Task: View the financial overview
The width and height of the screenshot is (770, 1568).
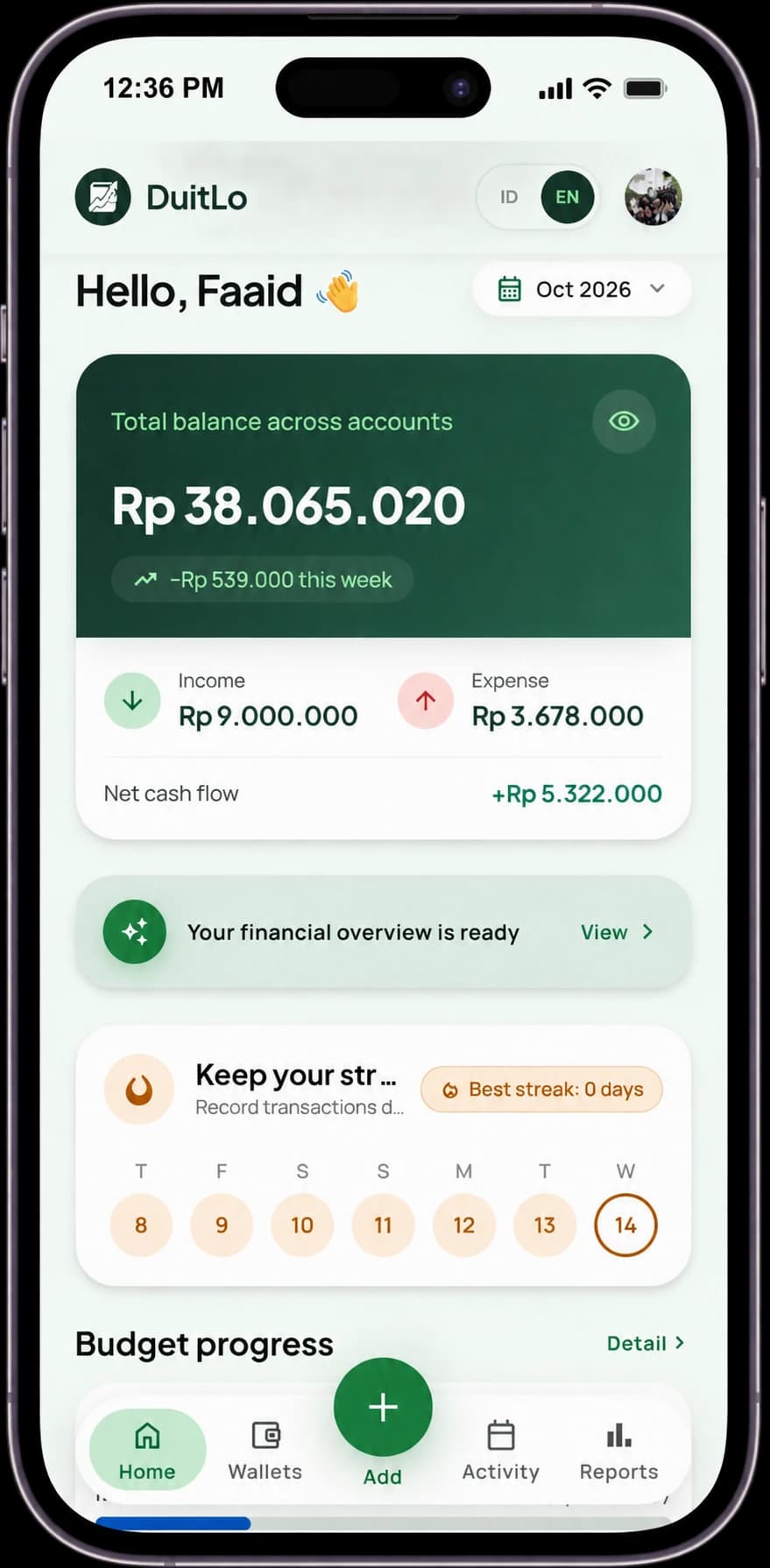Action: (x=617, y=932)
